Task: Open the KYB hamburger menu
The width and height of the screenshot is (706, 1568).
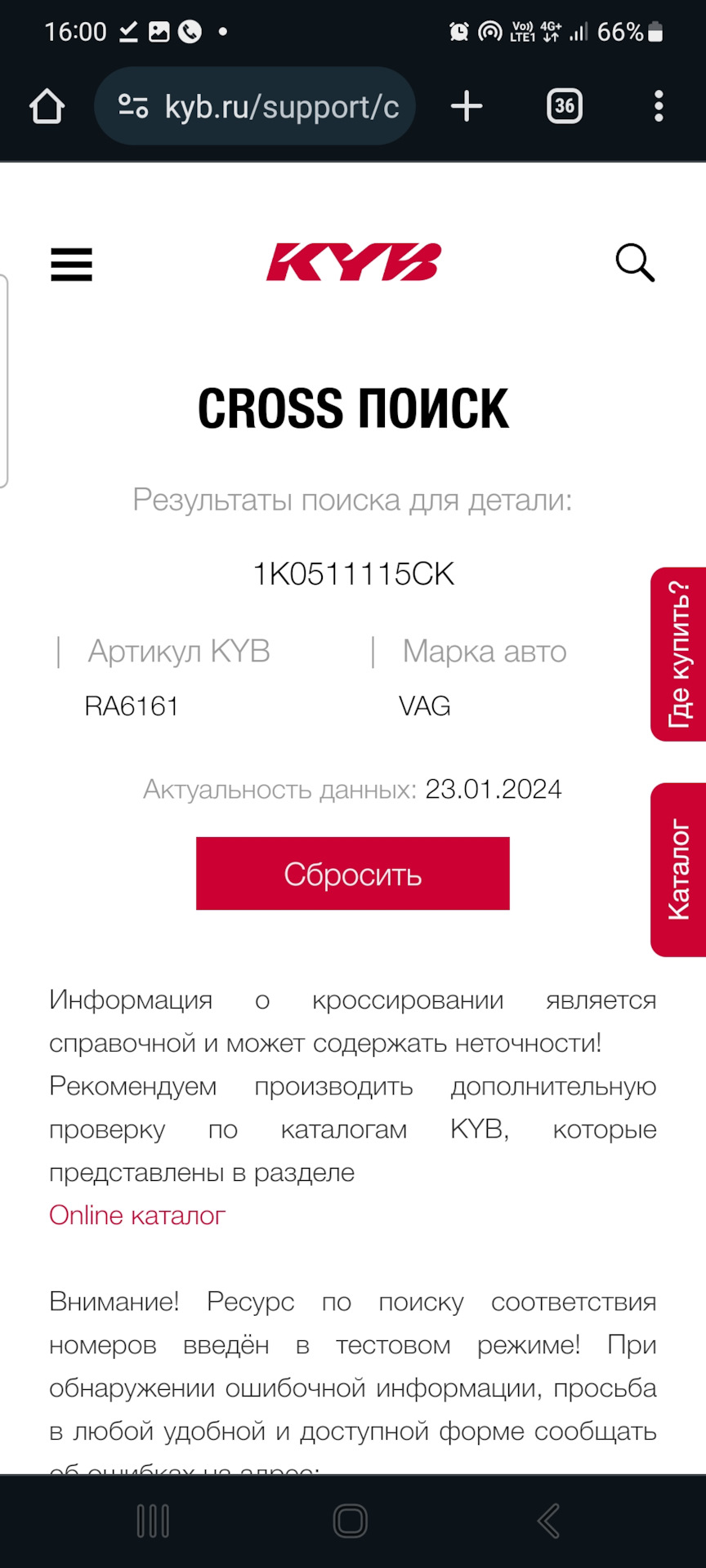Action: (x=71, y=265)
